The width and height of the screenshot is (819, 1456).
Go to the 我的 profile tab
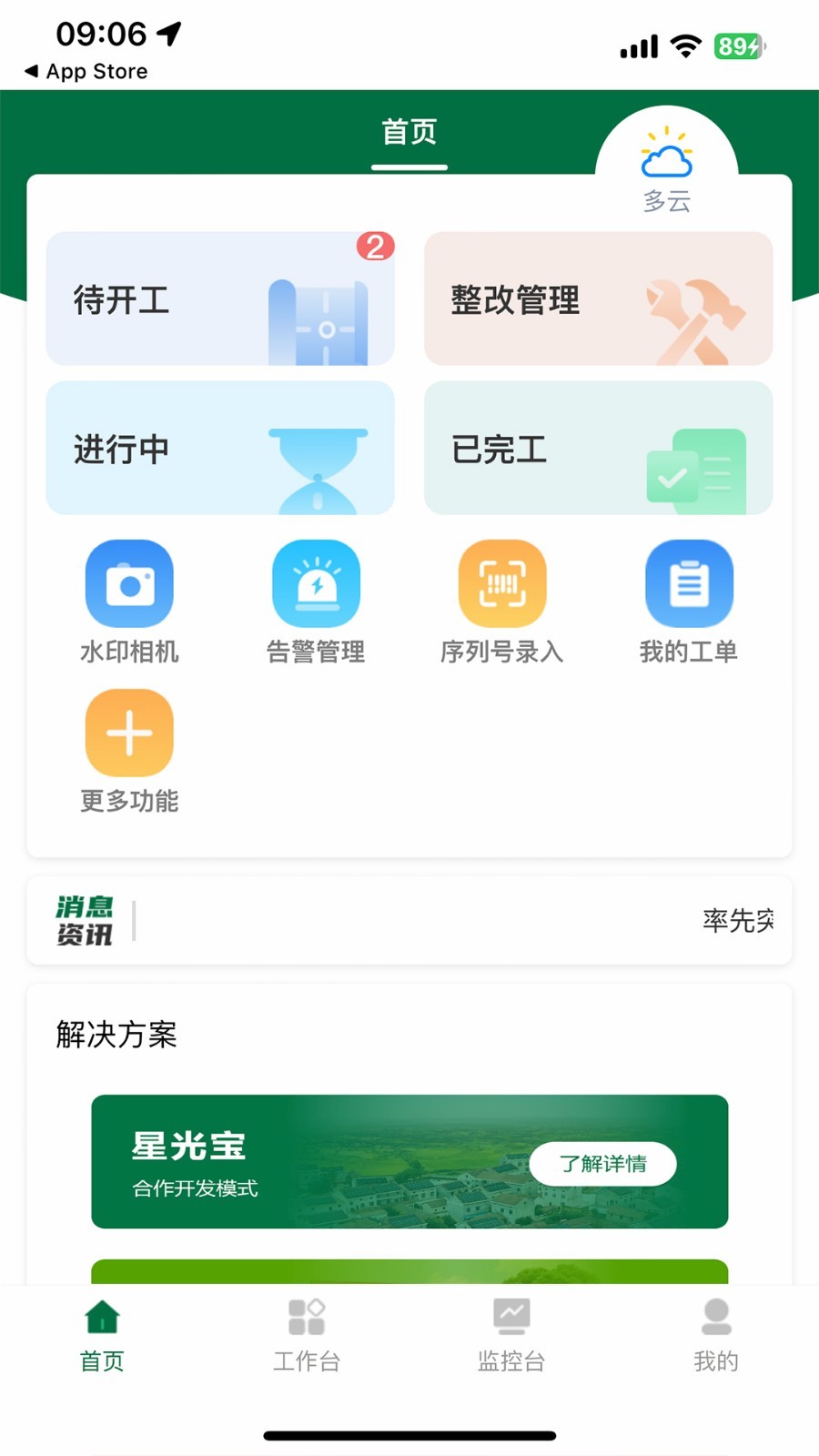pyautogui.click(x=715, y=1336)
